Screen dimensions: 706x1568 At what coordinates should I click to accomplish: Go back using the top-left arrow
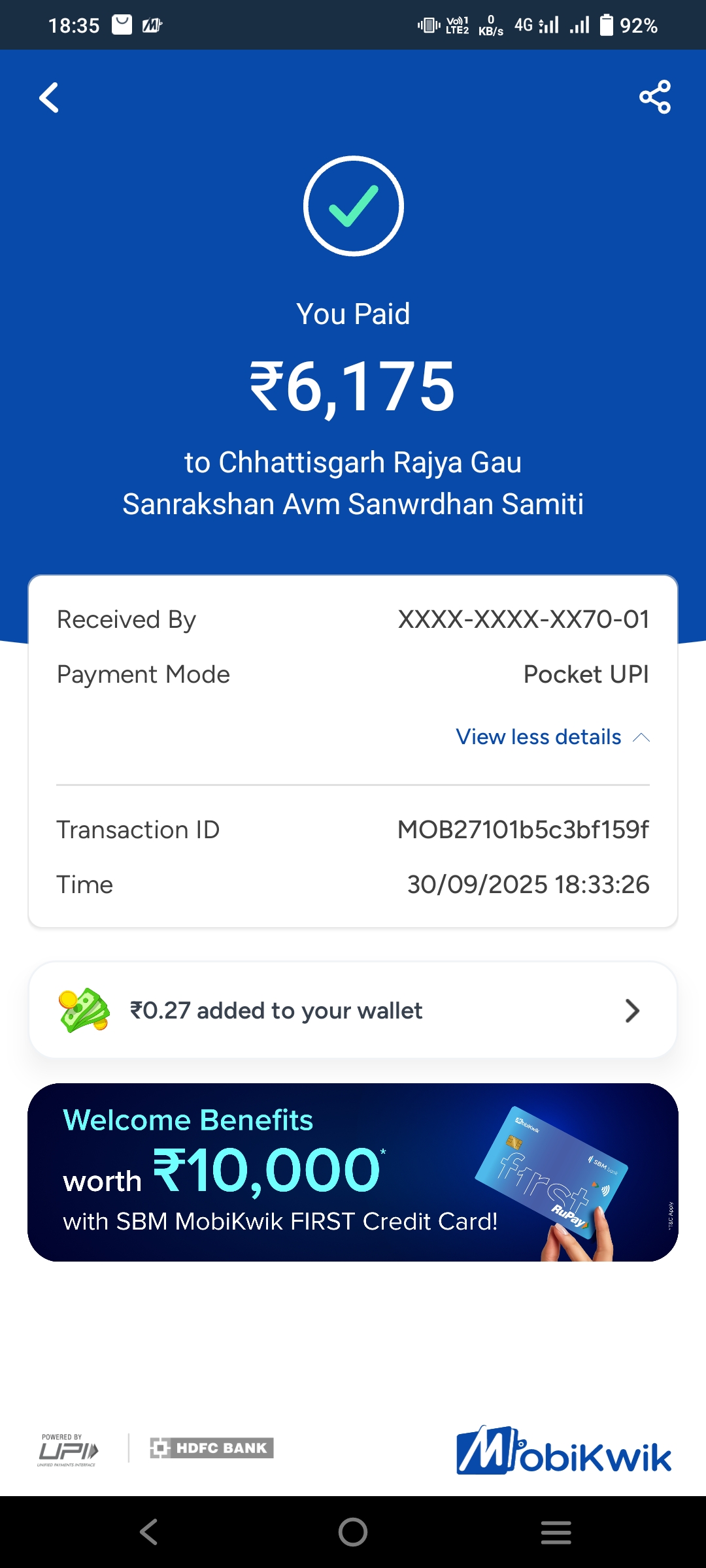click(49, 98)
